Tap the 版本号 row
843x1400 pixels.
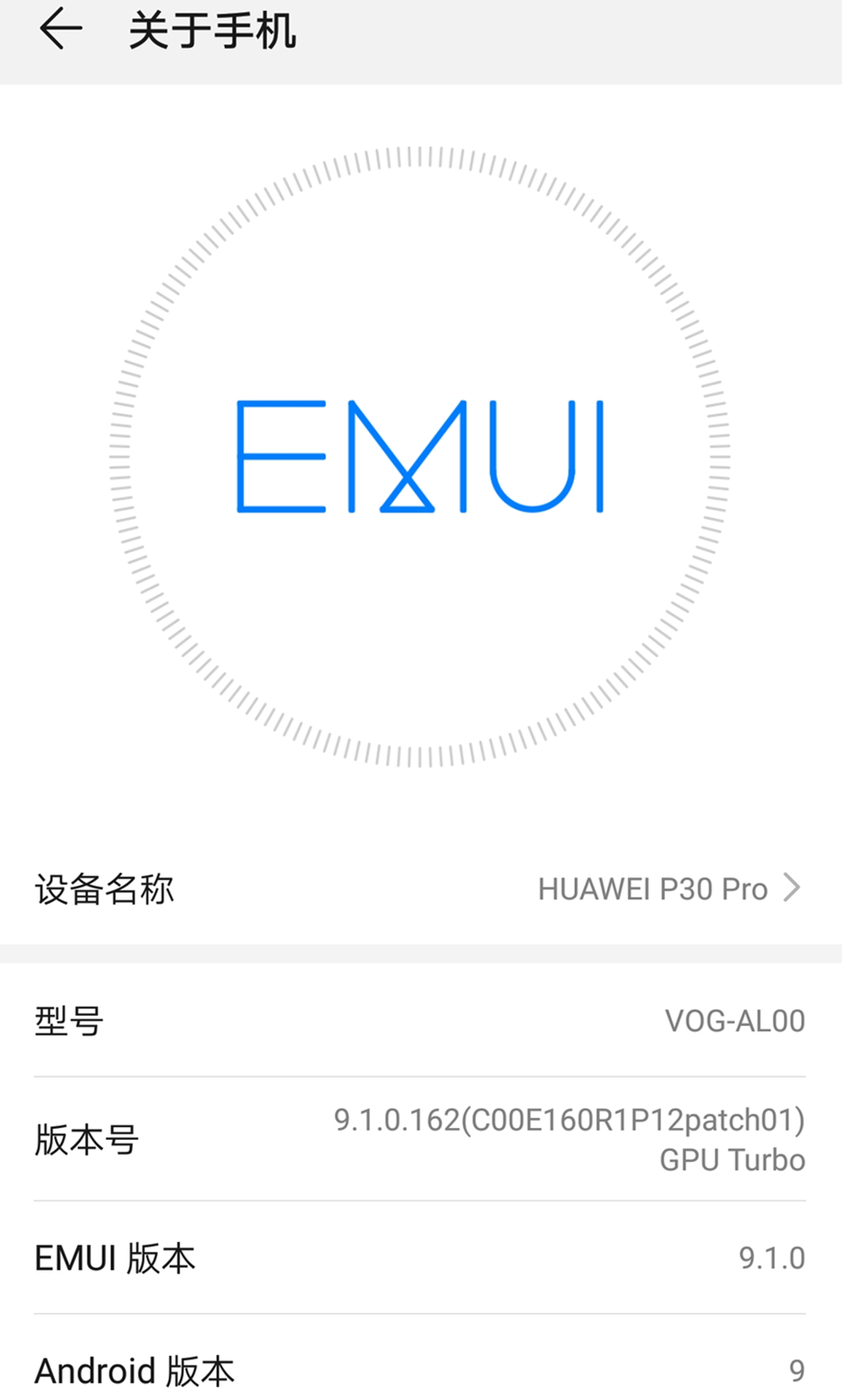421,1139
